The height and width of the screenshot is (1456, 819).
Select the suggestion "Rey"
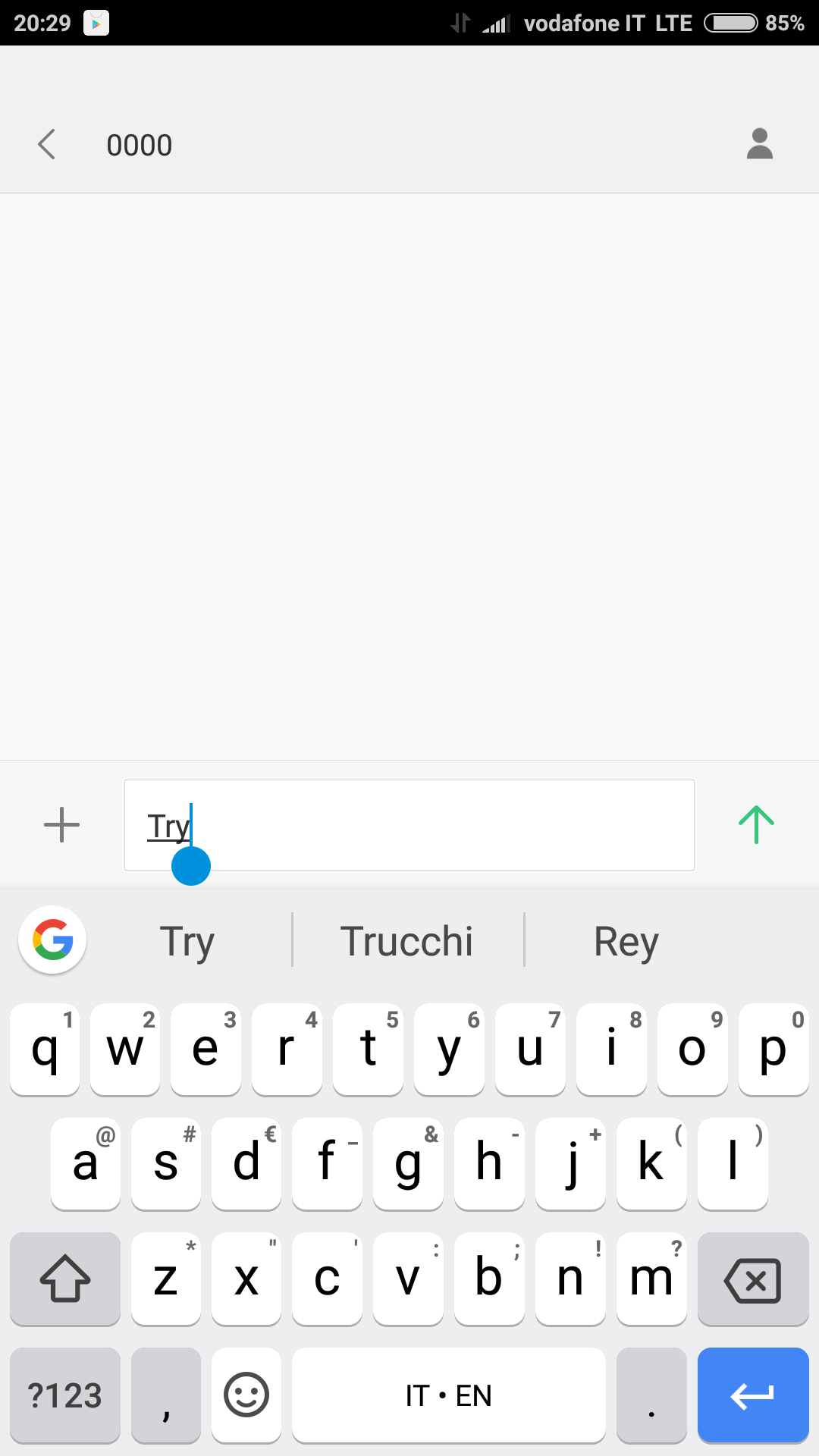[626, 941]
